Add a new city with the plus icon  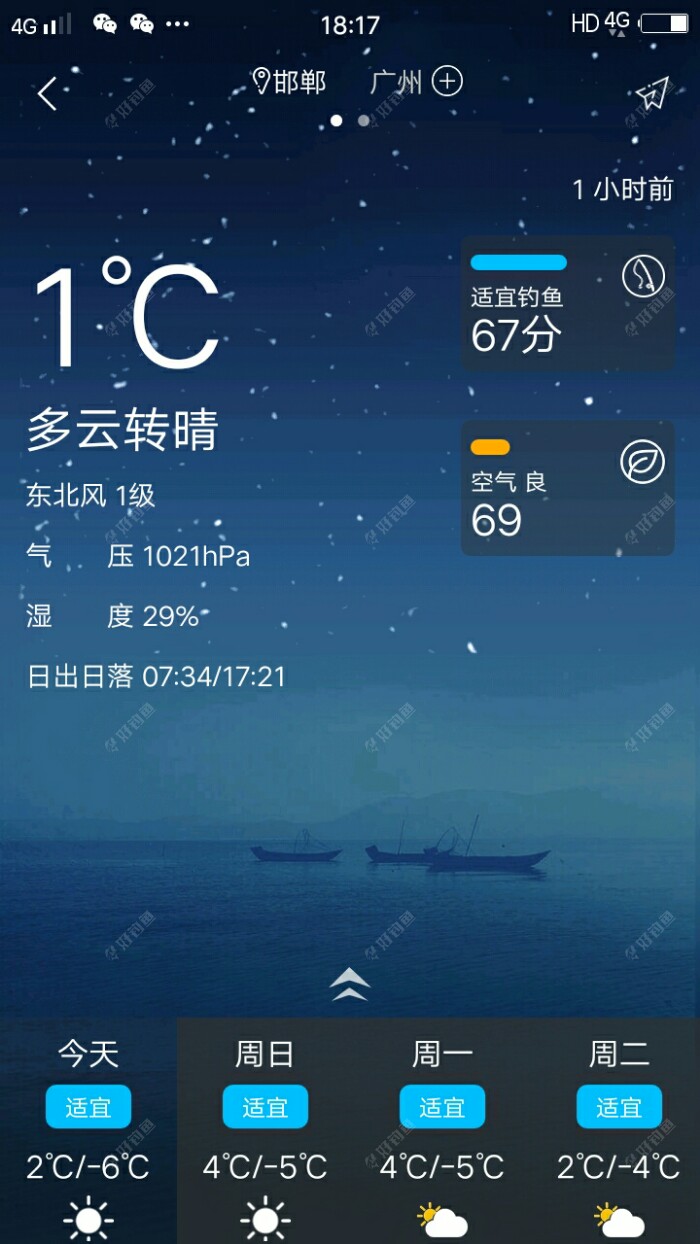point(447,82)
